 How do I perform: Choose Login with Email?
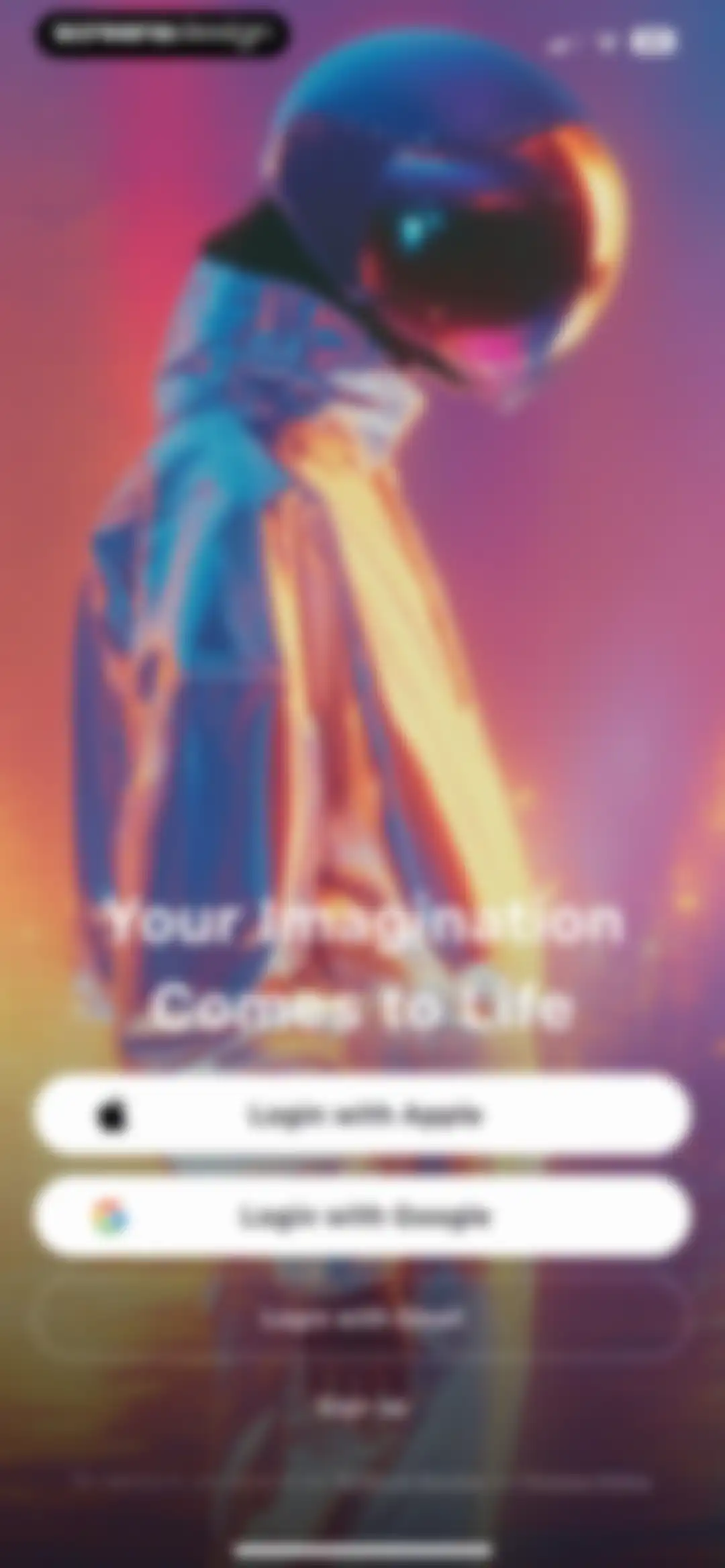[362, 1318]
